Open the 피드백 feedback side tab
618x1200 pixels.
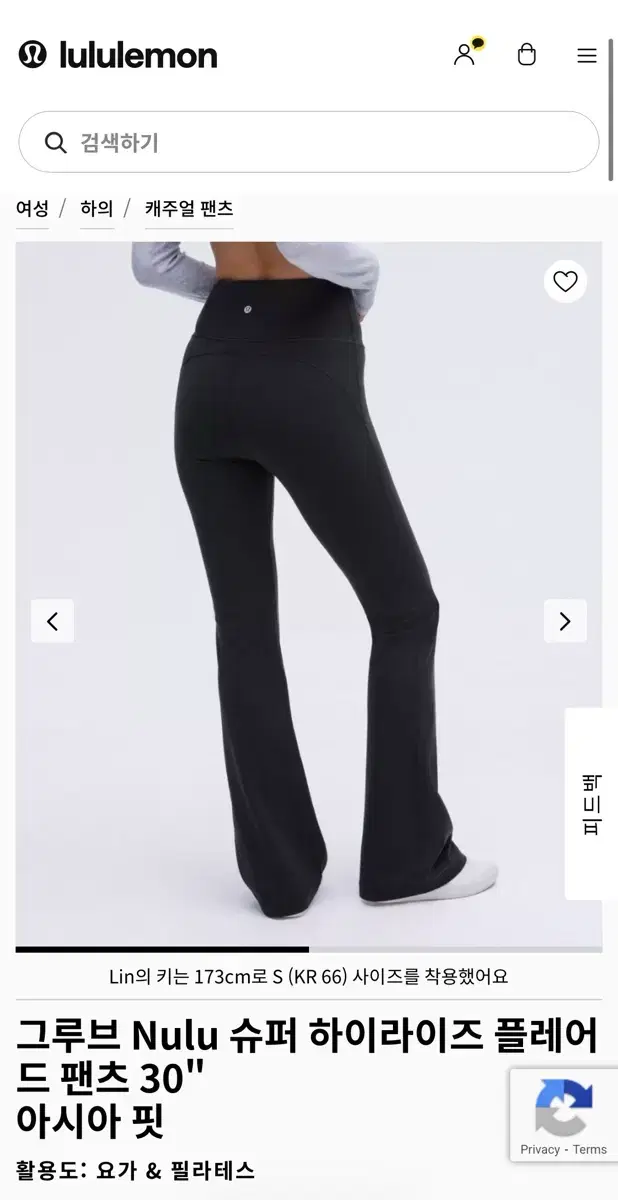(x=591, y=804)
